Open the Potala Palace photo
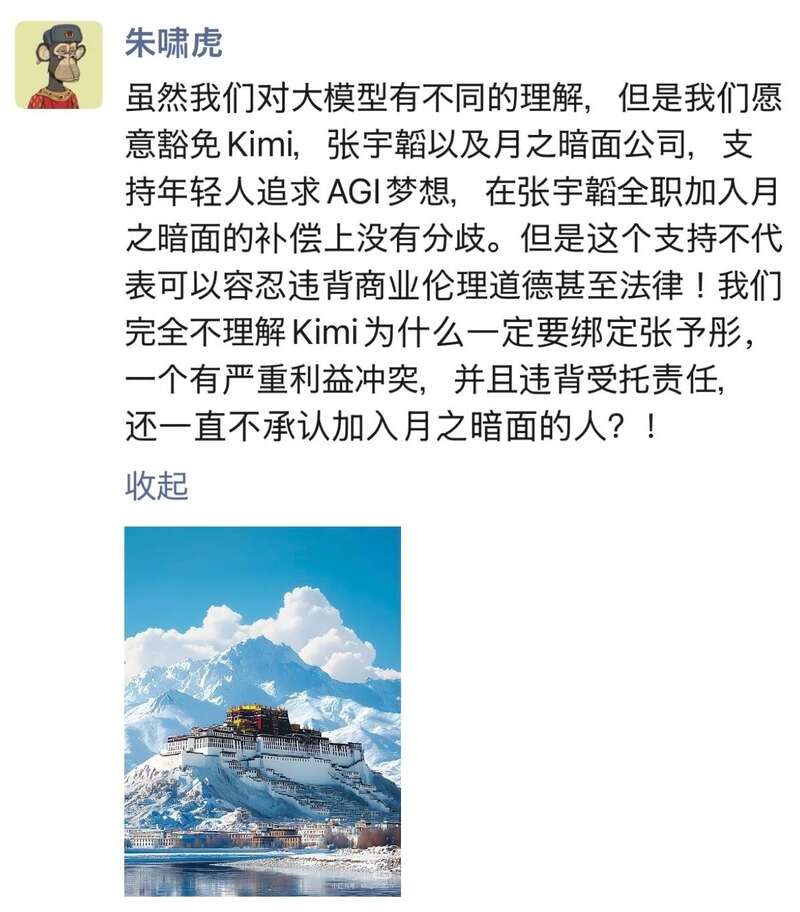The width and height of the screenshot is (800, 912). [x=262, y=711]
